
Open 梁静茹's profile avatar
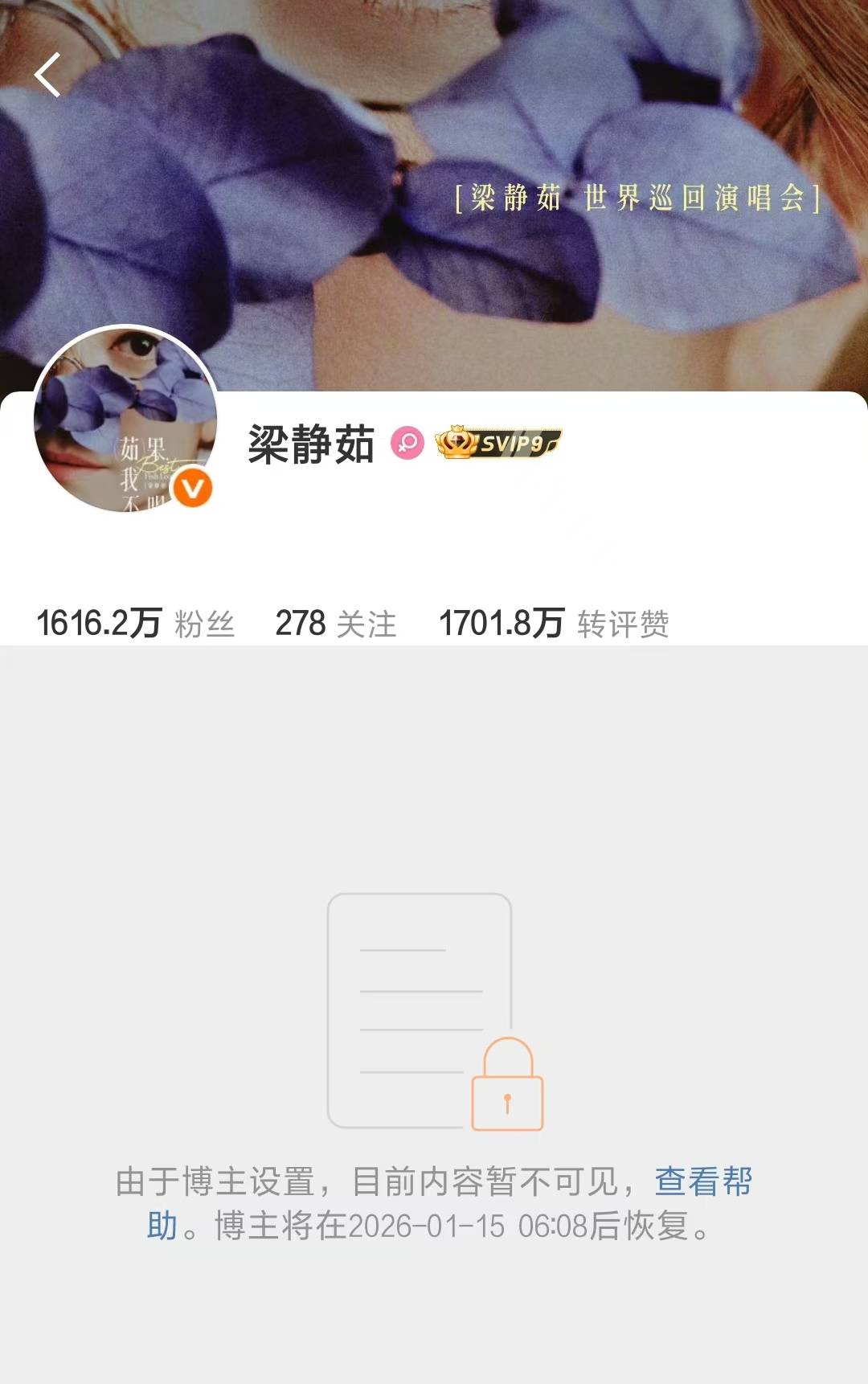click(x=125, y=419)
